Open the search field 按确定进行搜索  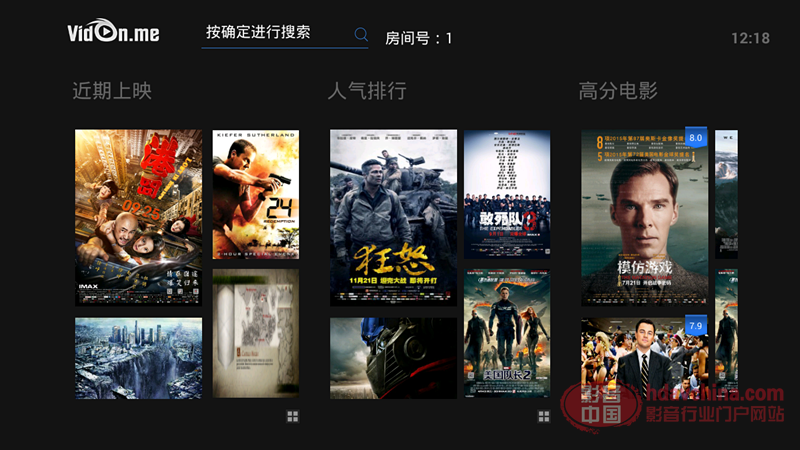(270, 33)
